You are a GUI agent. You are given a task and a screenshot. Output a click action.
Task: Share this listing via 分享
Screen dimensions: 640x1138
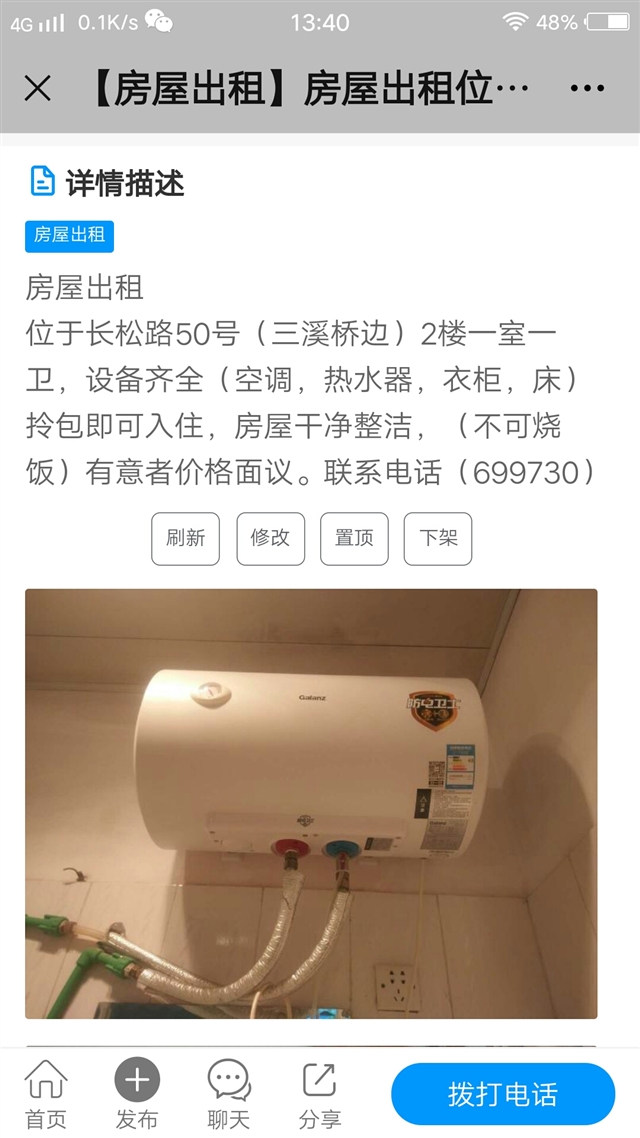click(319, 1094)
